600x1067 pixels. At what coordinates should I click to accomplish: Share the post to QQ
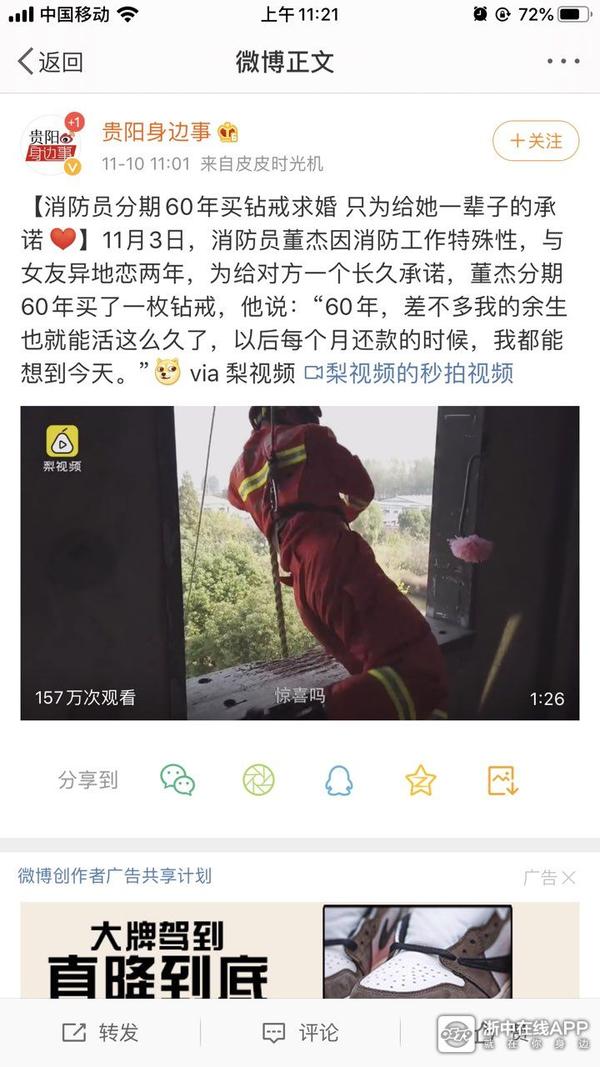click(339, 780)
